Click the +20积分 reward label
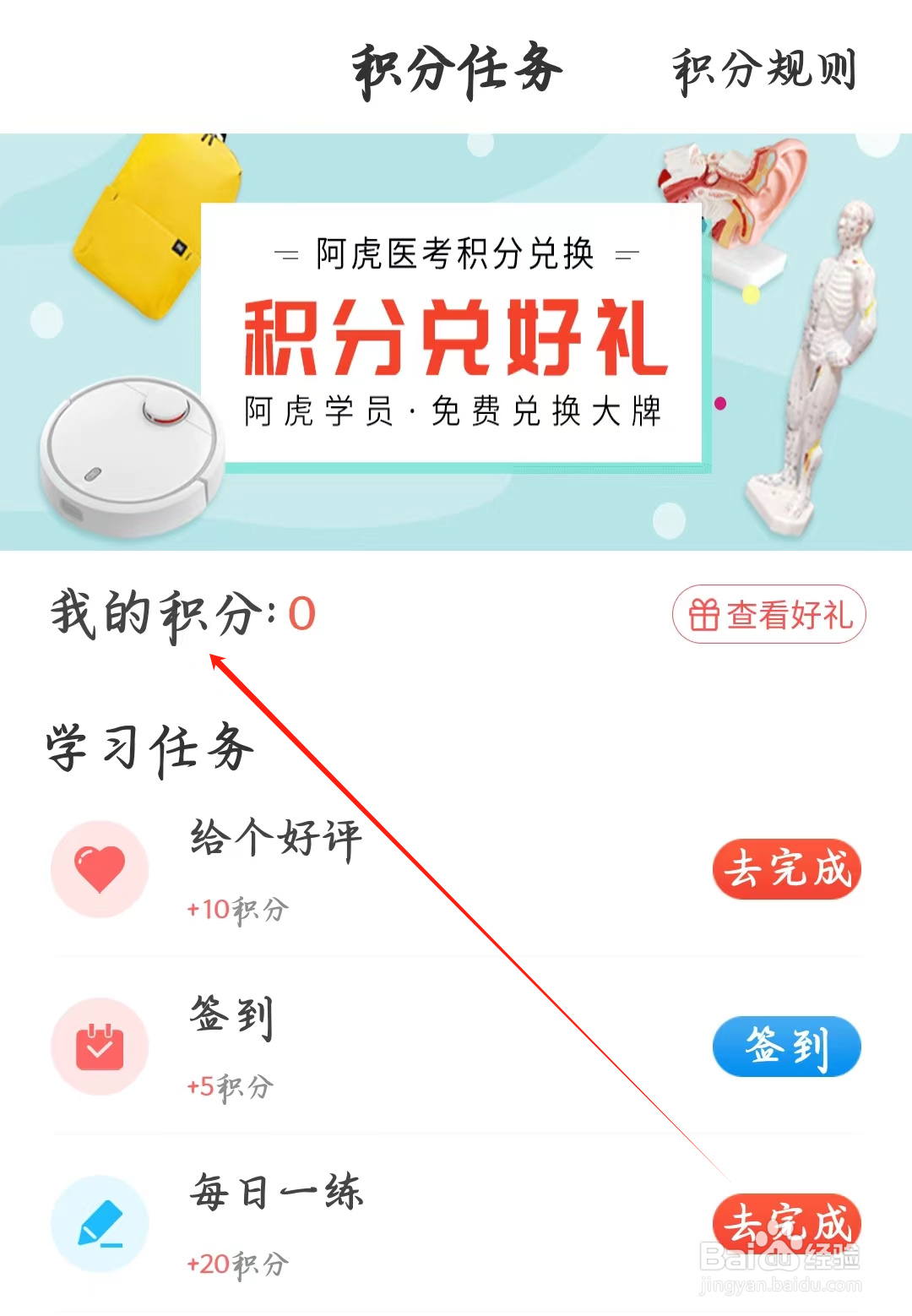 tap(237, 1264)
